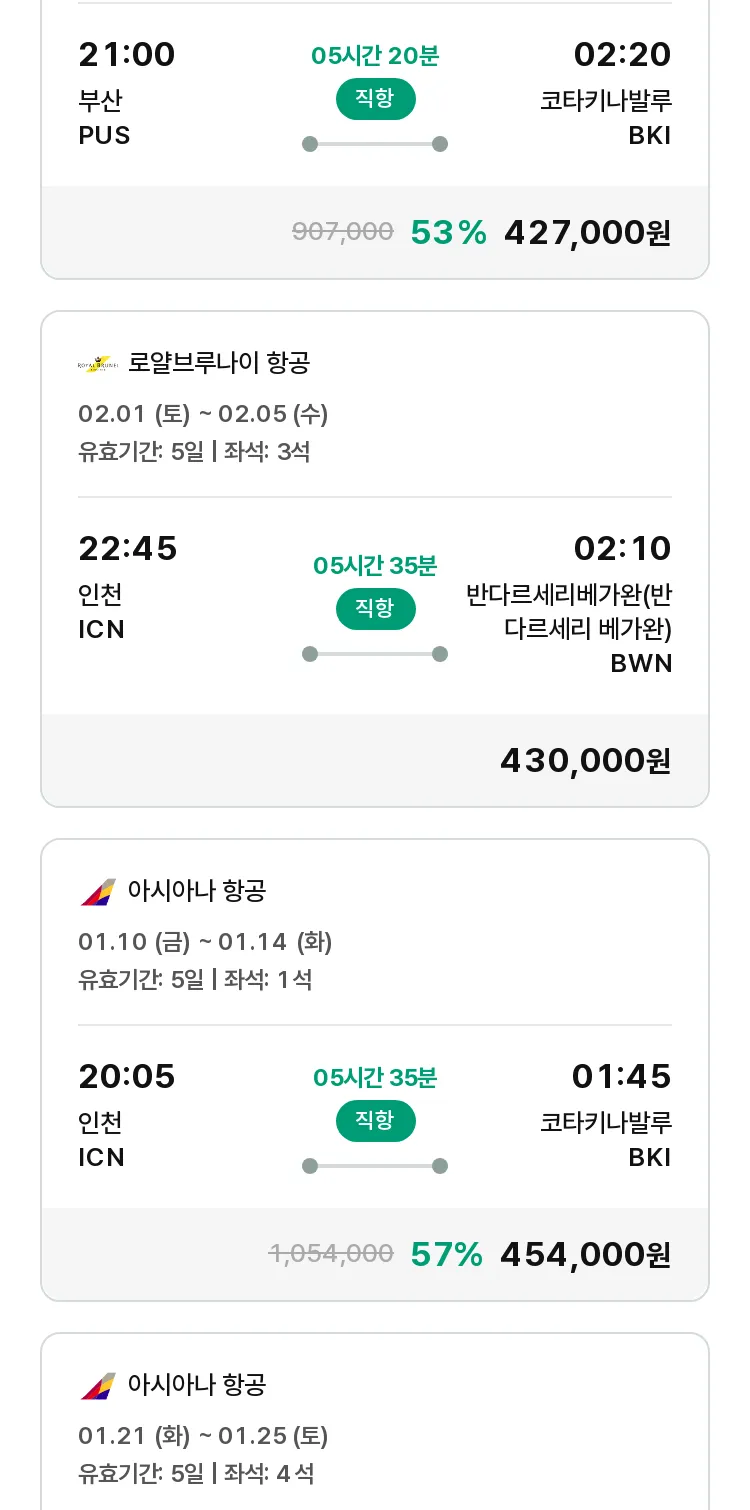
Task: Select the Asiana 01.10 flight for 454,000원
Action: click(x=375, y=1070)
